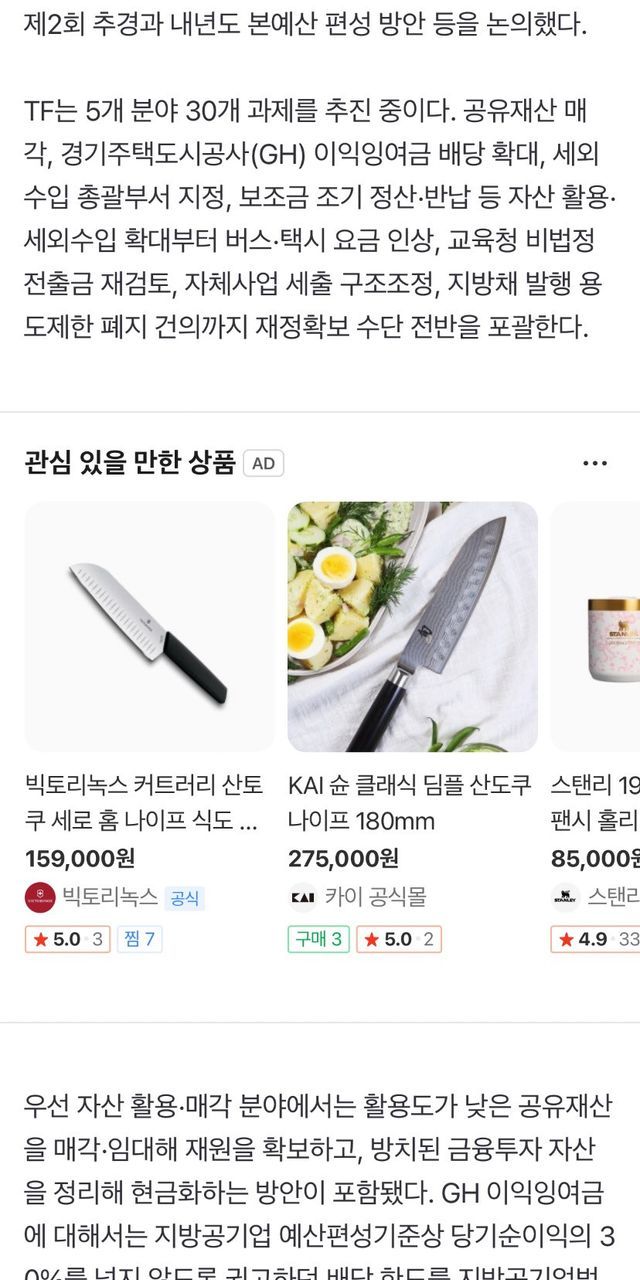Open the Victorinox santoku knife product card
The width and height of the screenshot is (640, 1280).
point(149,627)
